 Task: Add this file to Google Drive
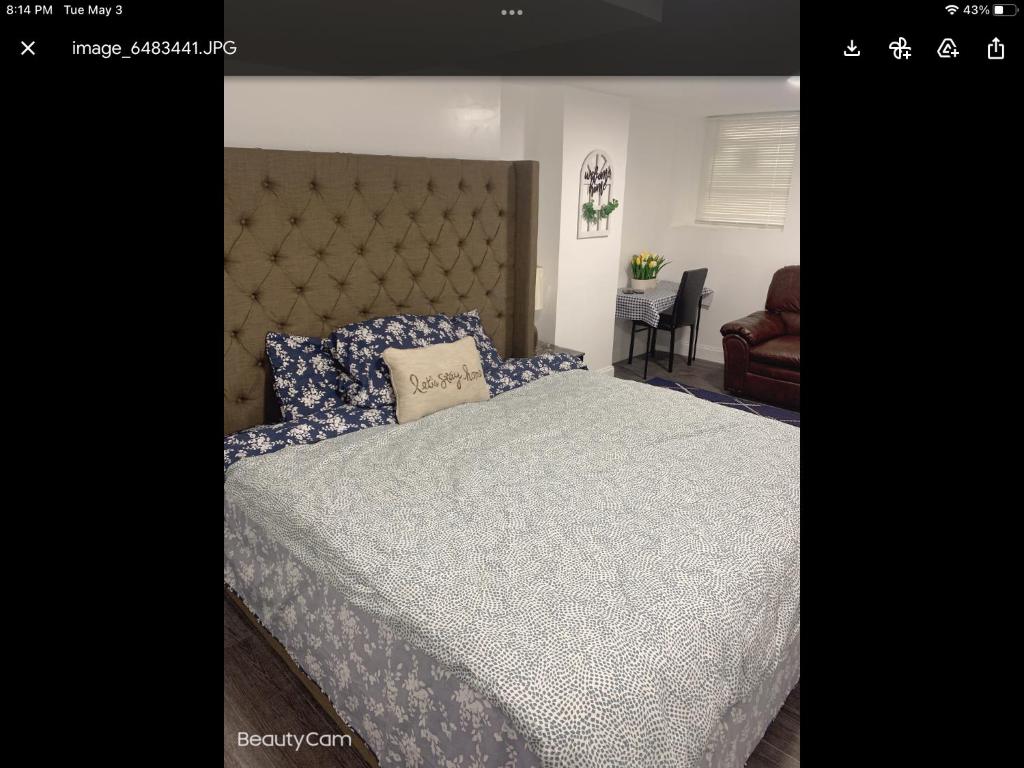tap(948, 48)
